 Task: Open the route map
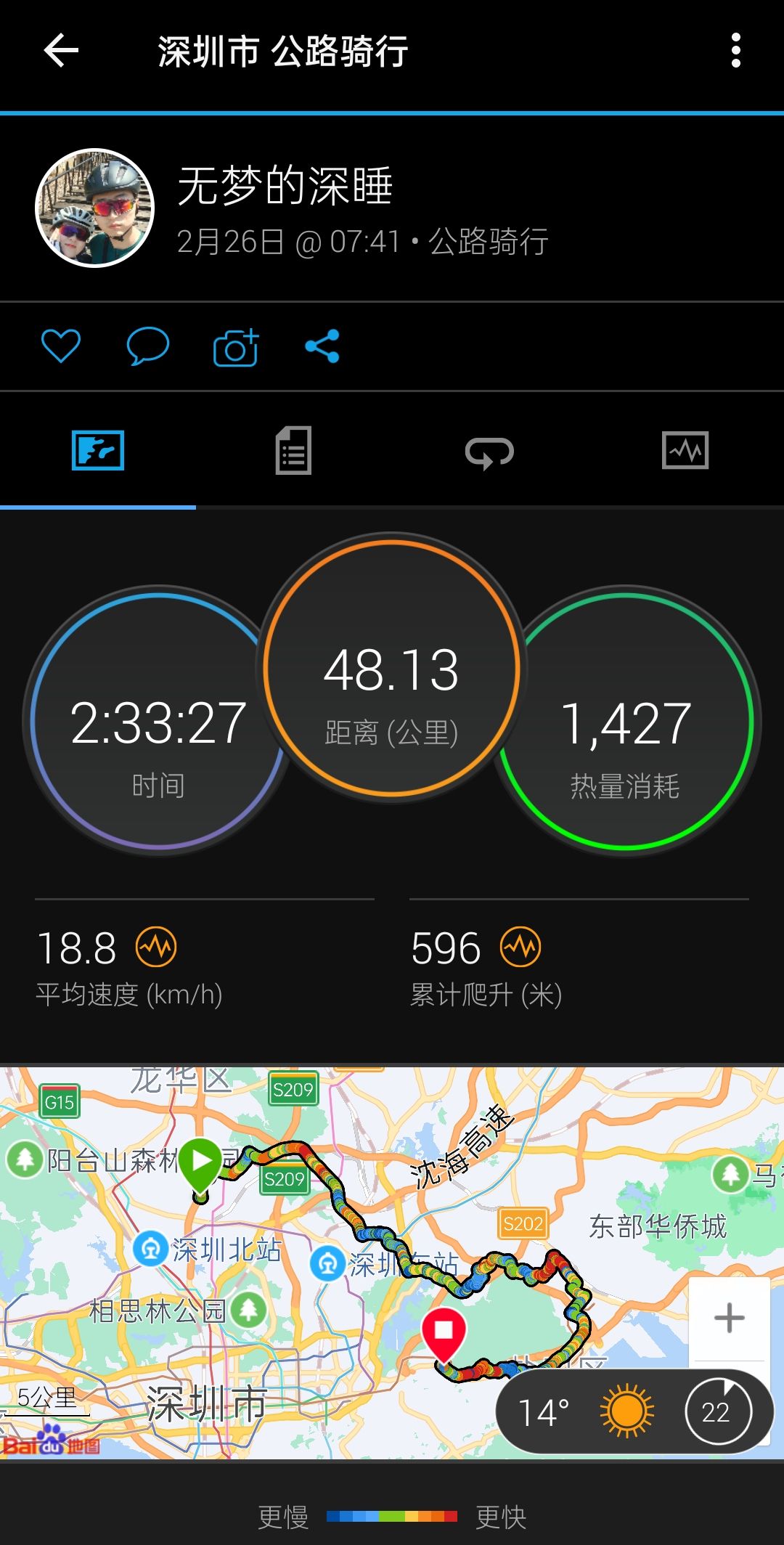392,1263
